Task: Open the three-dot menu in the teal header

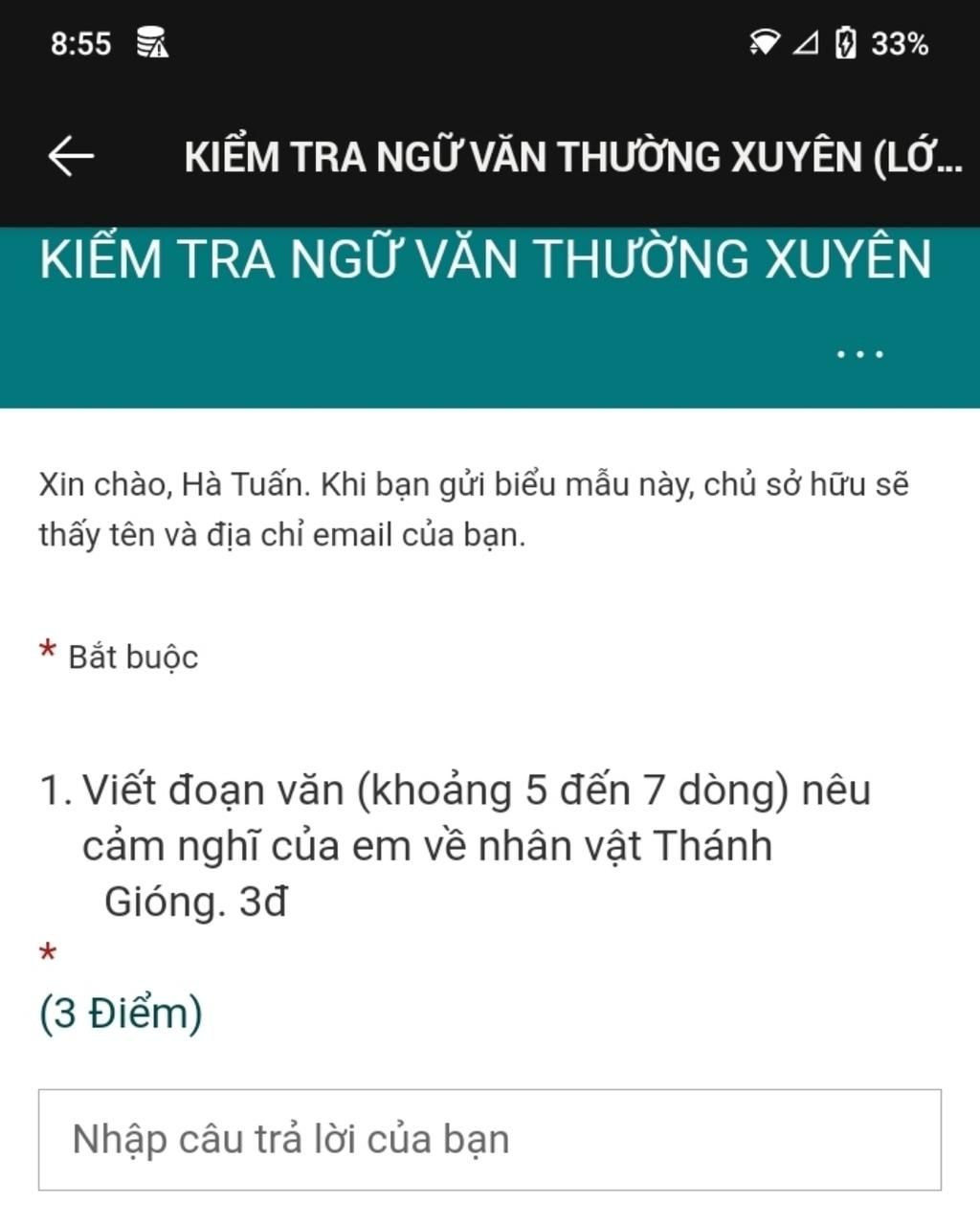Action: coord(859,354)
